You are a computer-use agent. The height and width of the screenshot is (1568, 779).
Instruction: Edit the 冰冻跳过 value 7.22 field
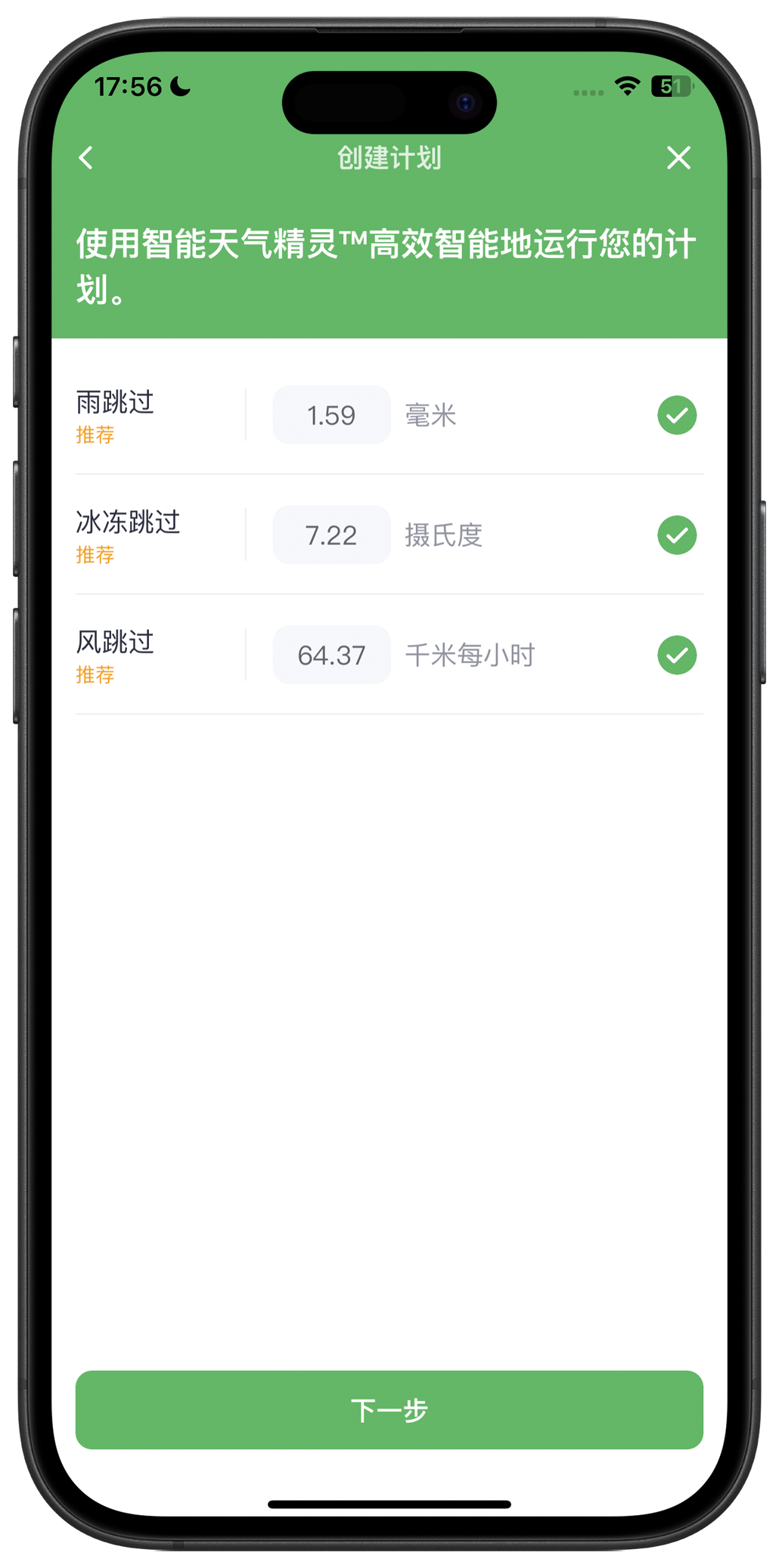(331, 535)
